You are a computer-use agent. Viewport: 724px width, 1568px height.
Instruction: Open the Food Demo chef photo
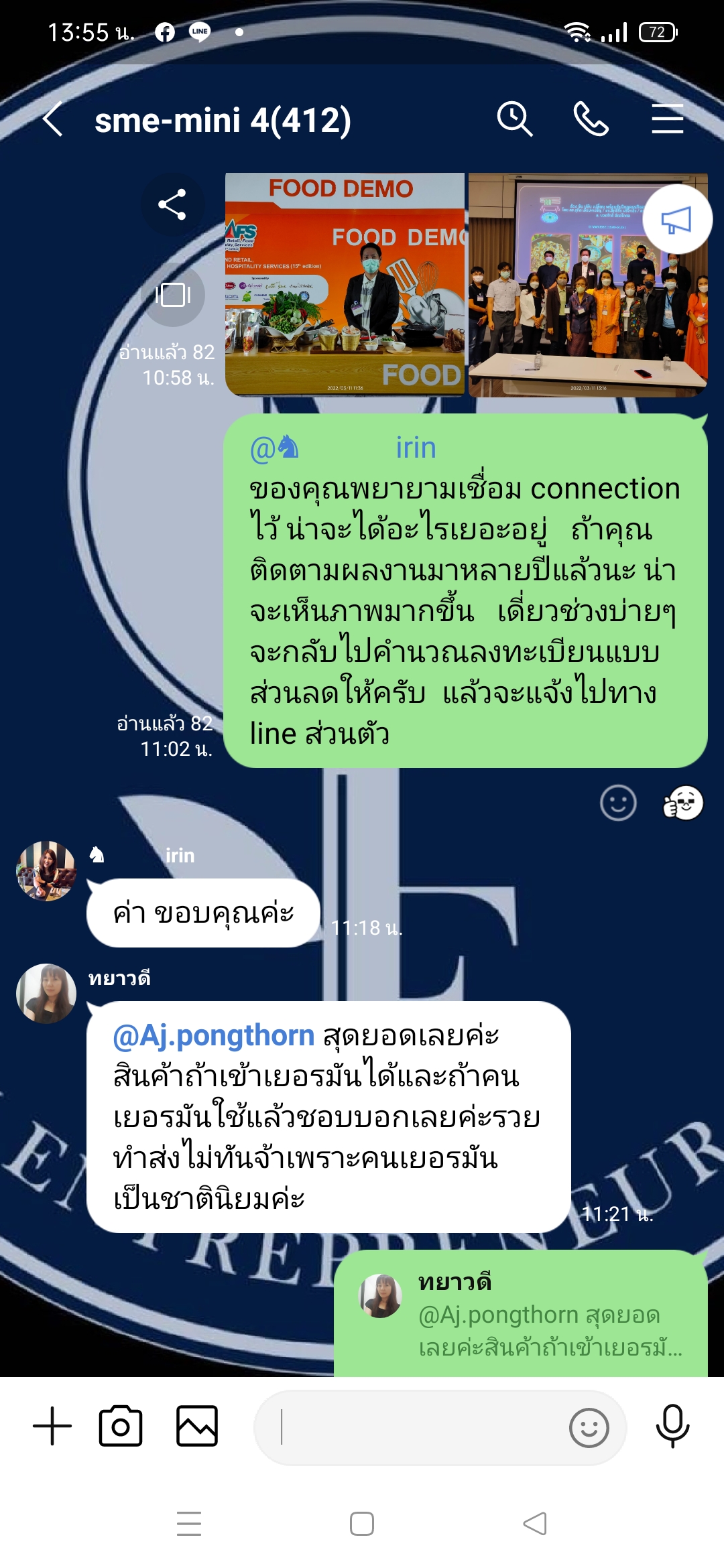pos(345,285)
